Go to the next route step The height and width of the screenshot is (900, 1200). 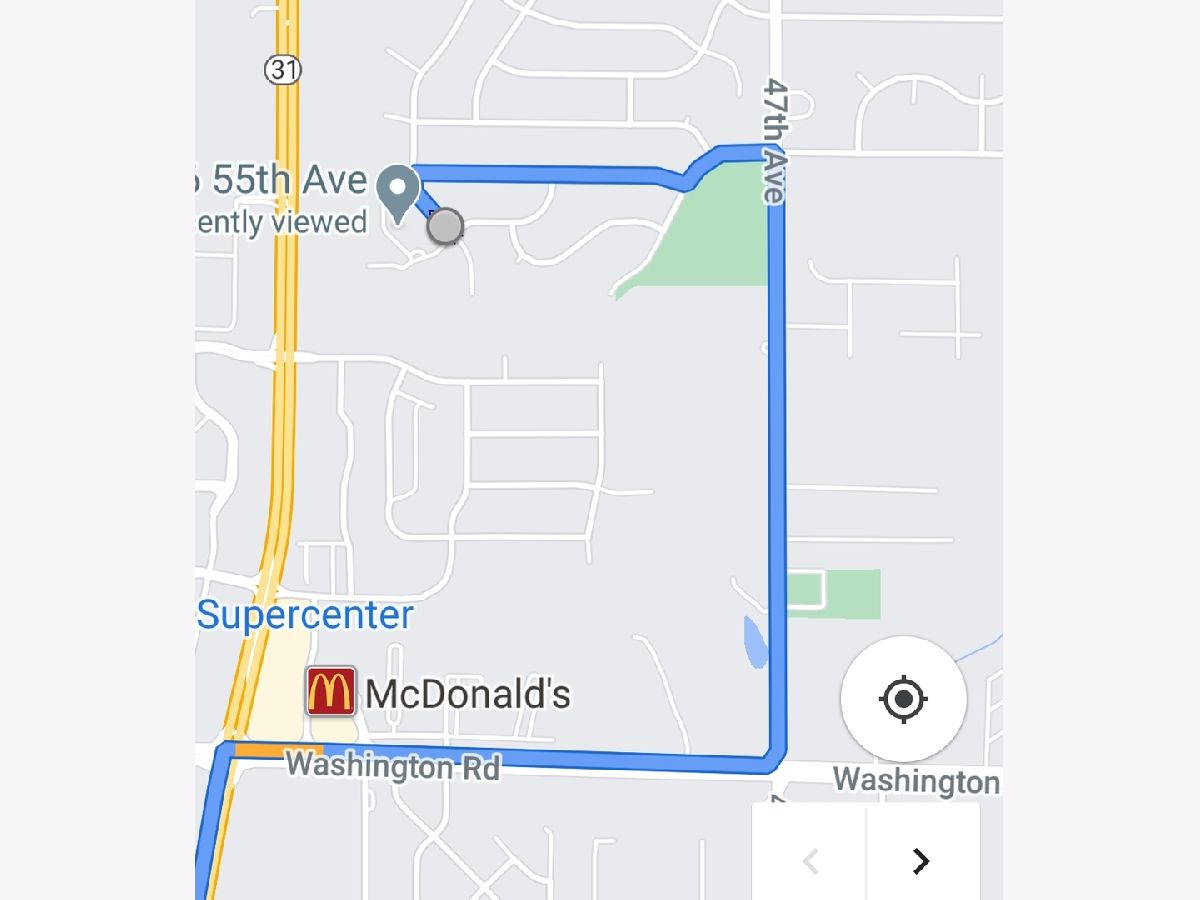[x=921, y=860]
